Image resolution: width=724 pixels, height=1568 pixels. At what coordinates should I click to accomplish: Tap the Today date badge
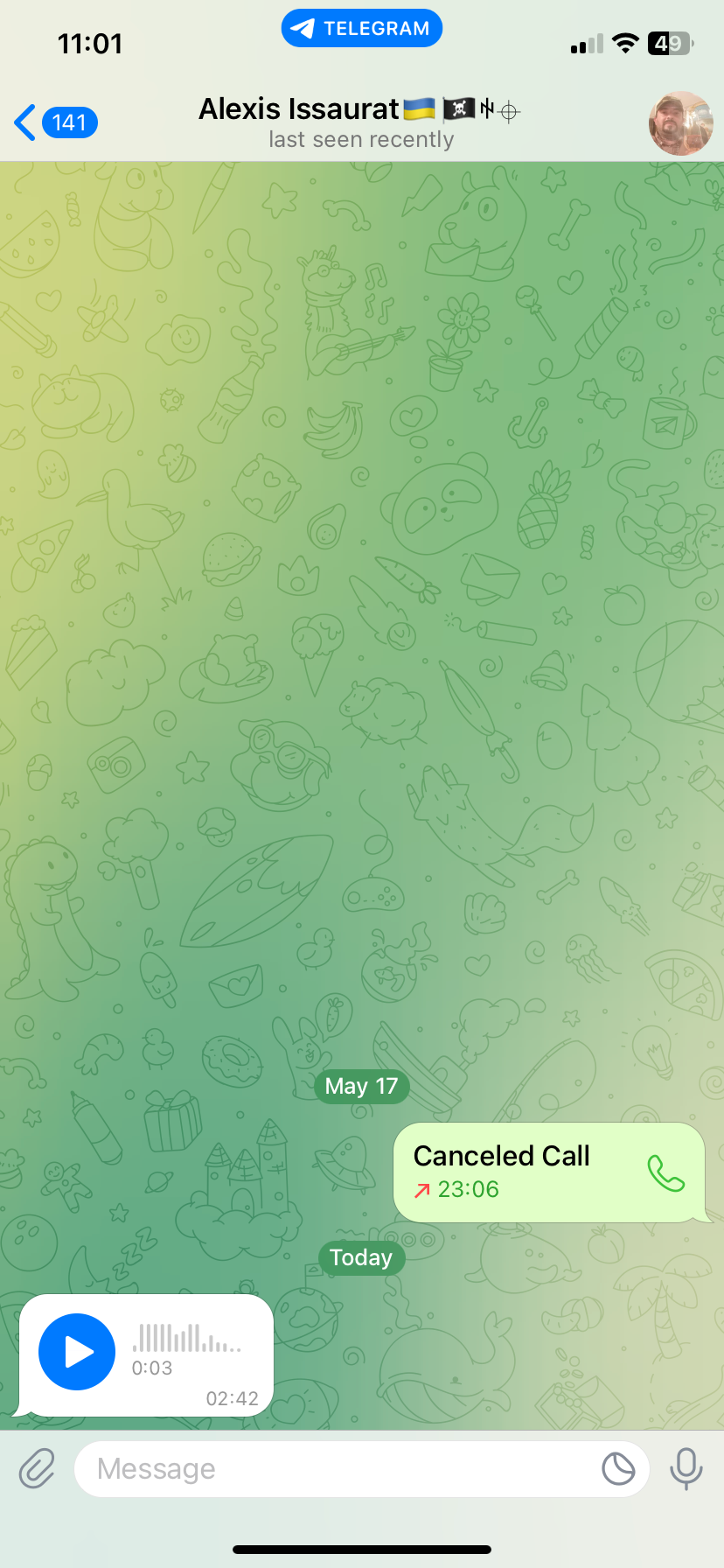(x=361, y=1257)
